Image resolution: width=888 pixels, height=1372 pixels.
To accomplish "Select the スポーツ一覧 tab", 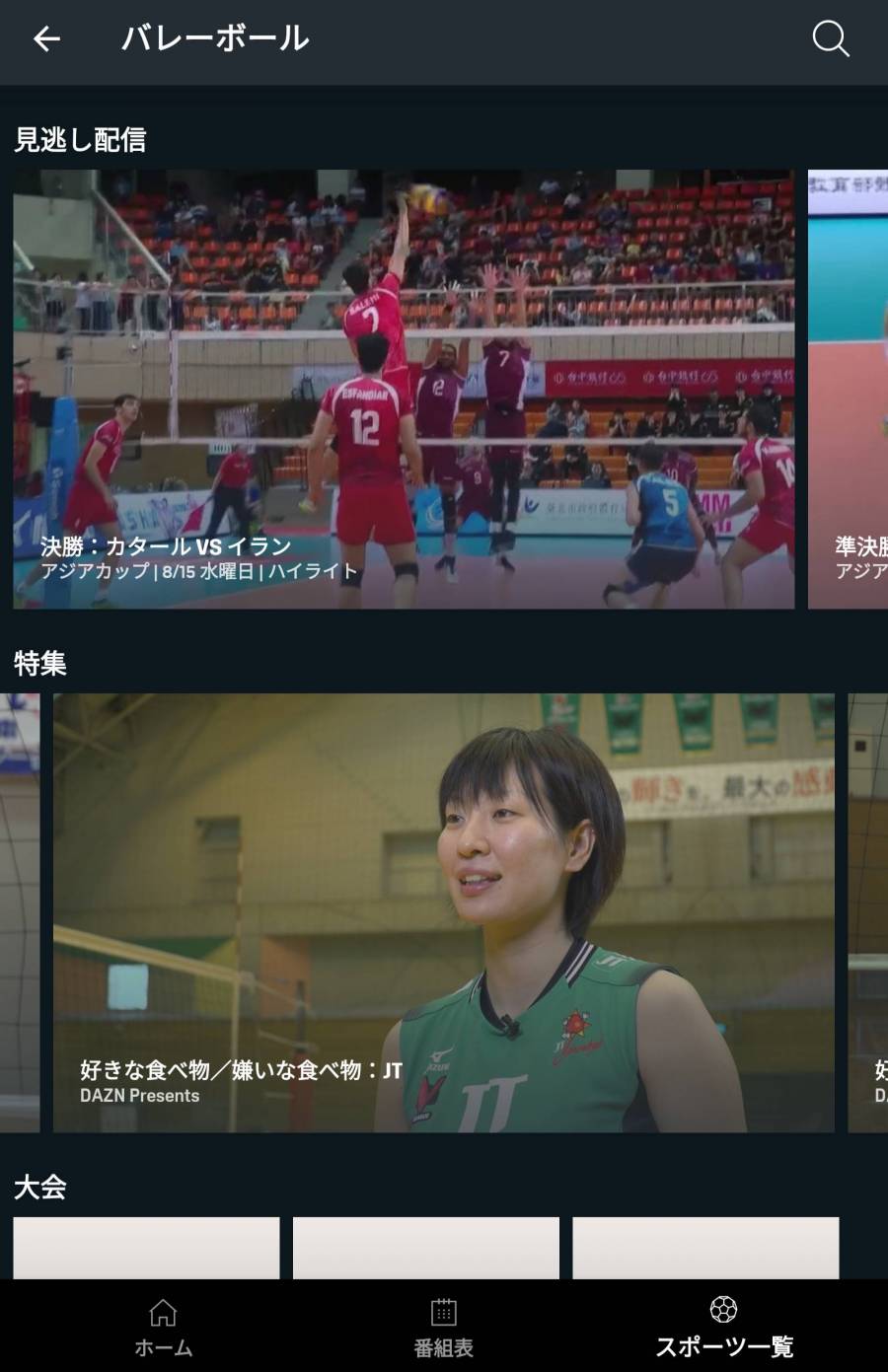I will click(x=723, y=1327).
